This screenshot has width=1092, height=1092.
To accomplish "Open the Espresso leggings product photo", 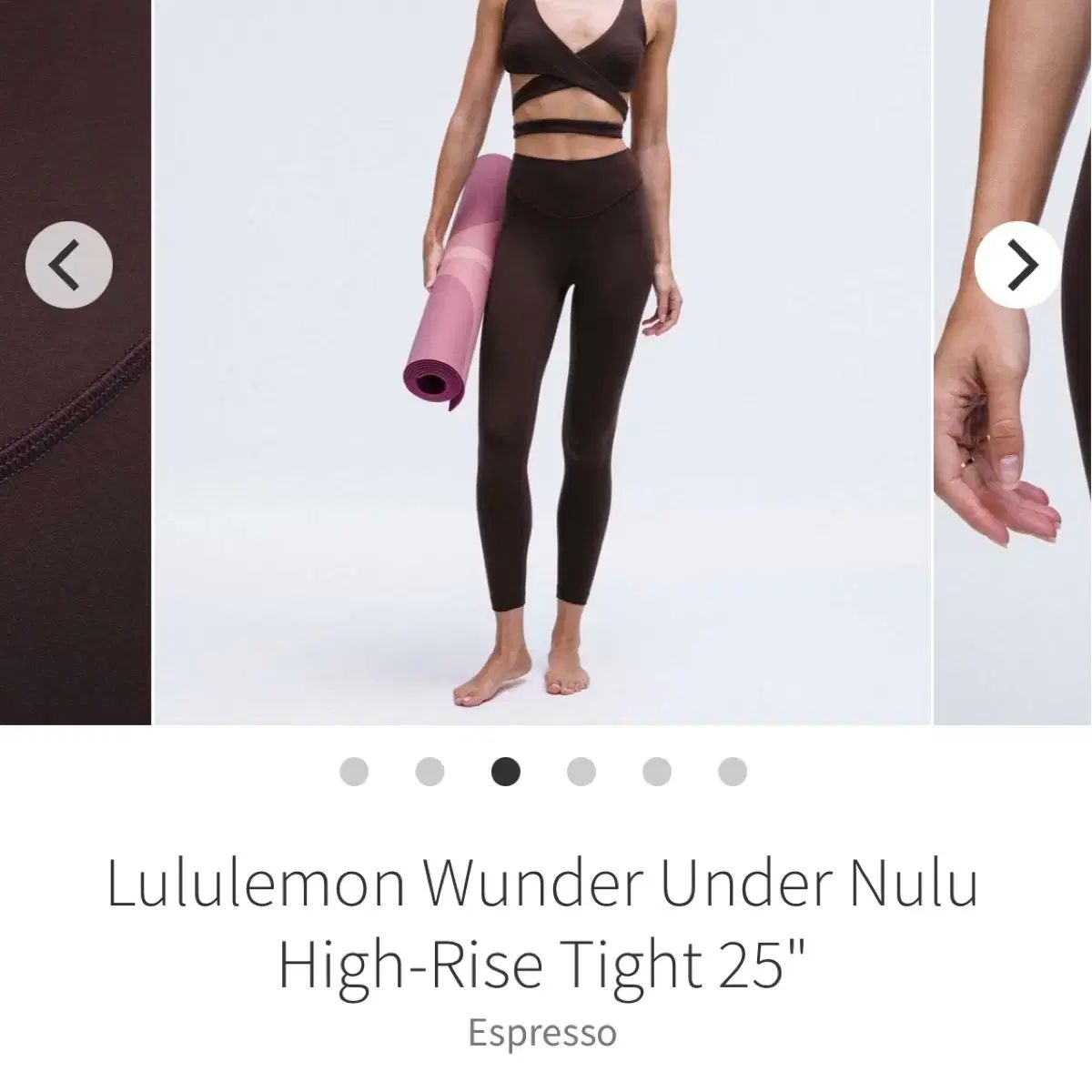I will tap(542, 364).
